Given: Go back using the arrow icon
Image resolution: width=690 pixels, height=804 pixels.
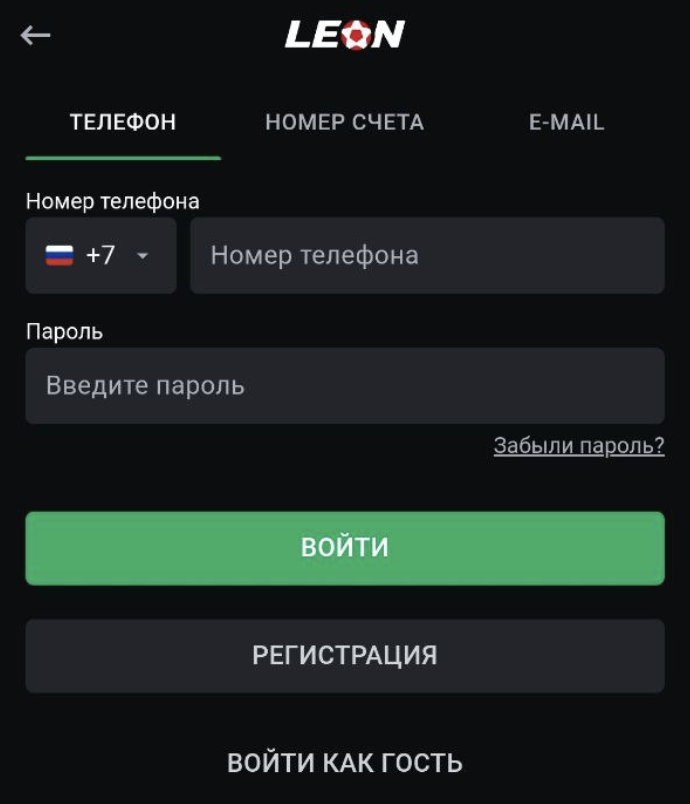Looking at the screenshot, I should [x=36, y=36].
